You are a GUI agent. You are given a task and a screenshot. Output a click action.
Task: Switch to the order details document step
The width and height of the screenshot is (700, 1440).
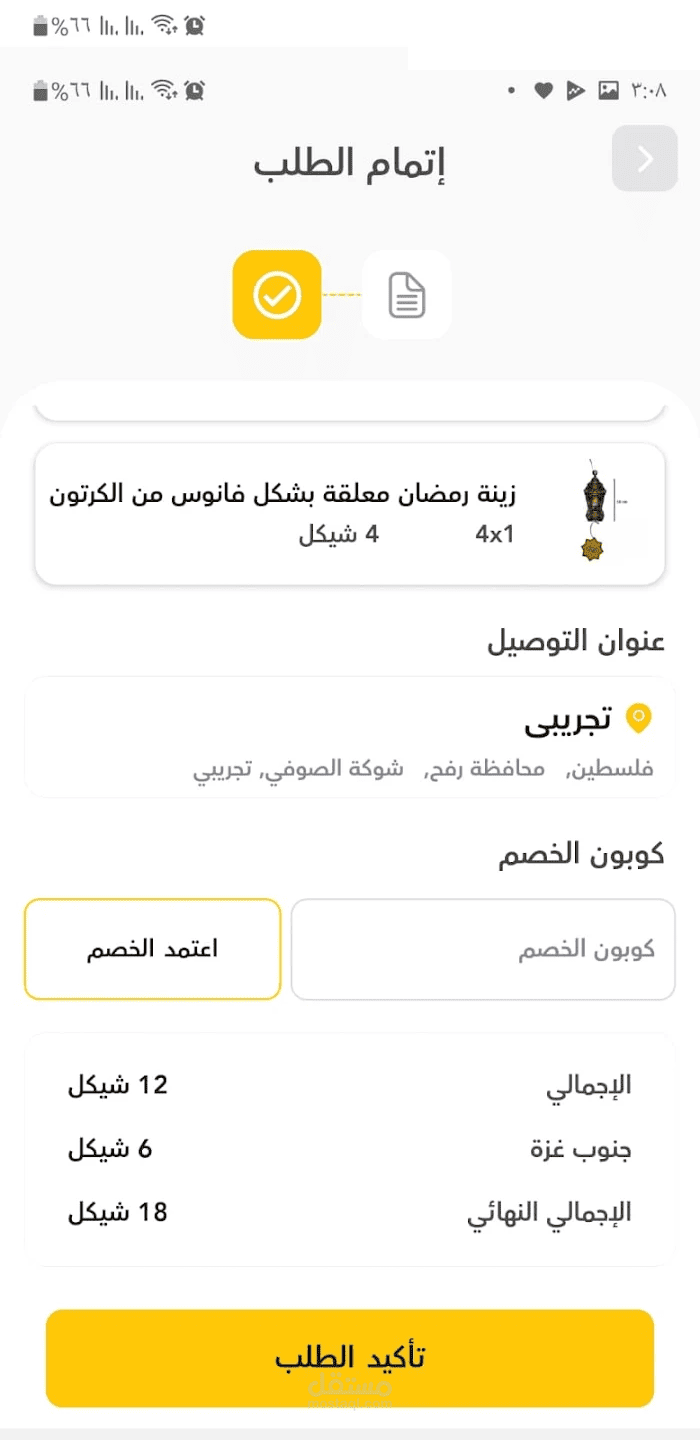click(x=406, y=295)
